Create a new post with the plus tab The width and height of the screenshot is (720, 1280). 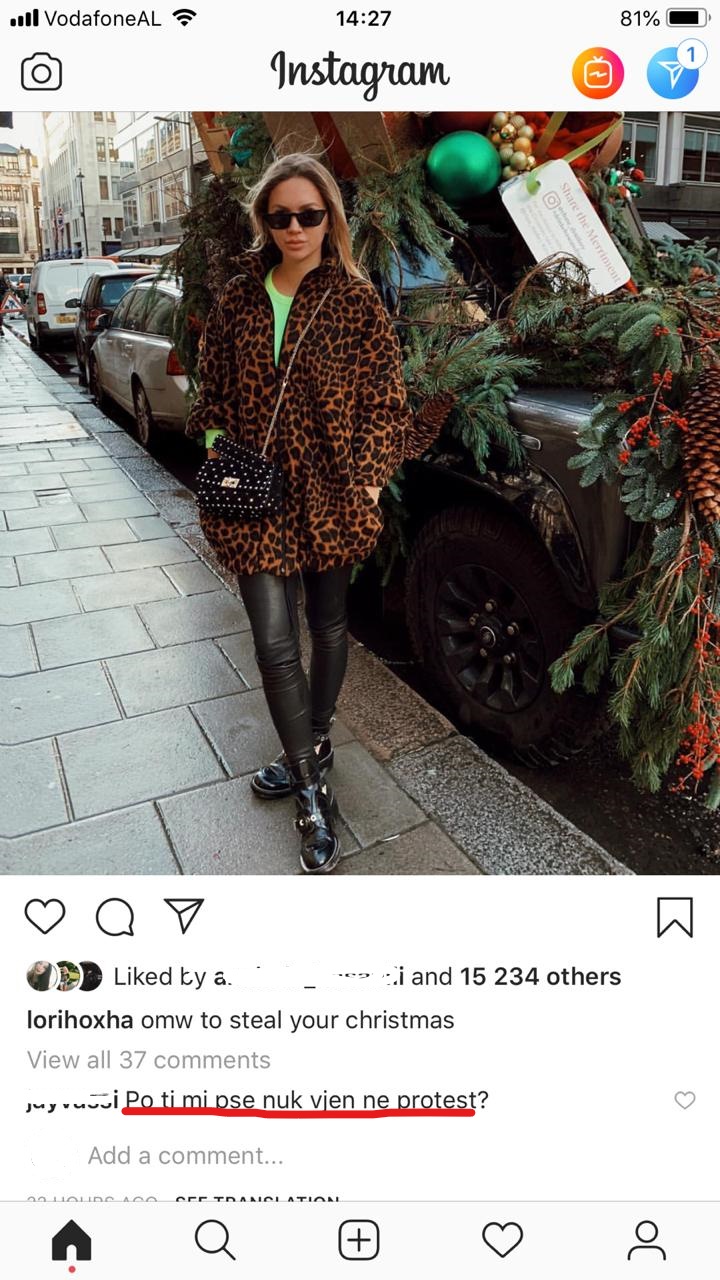pos(359,1240)
